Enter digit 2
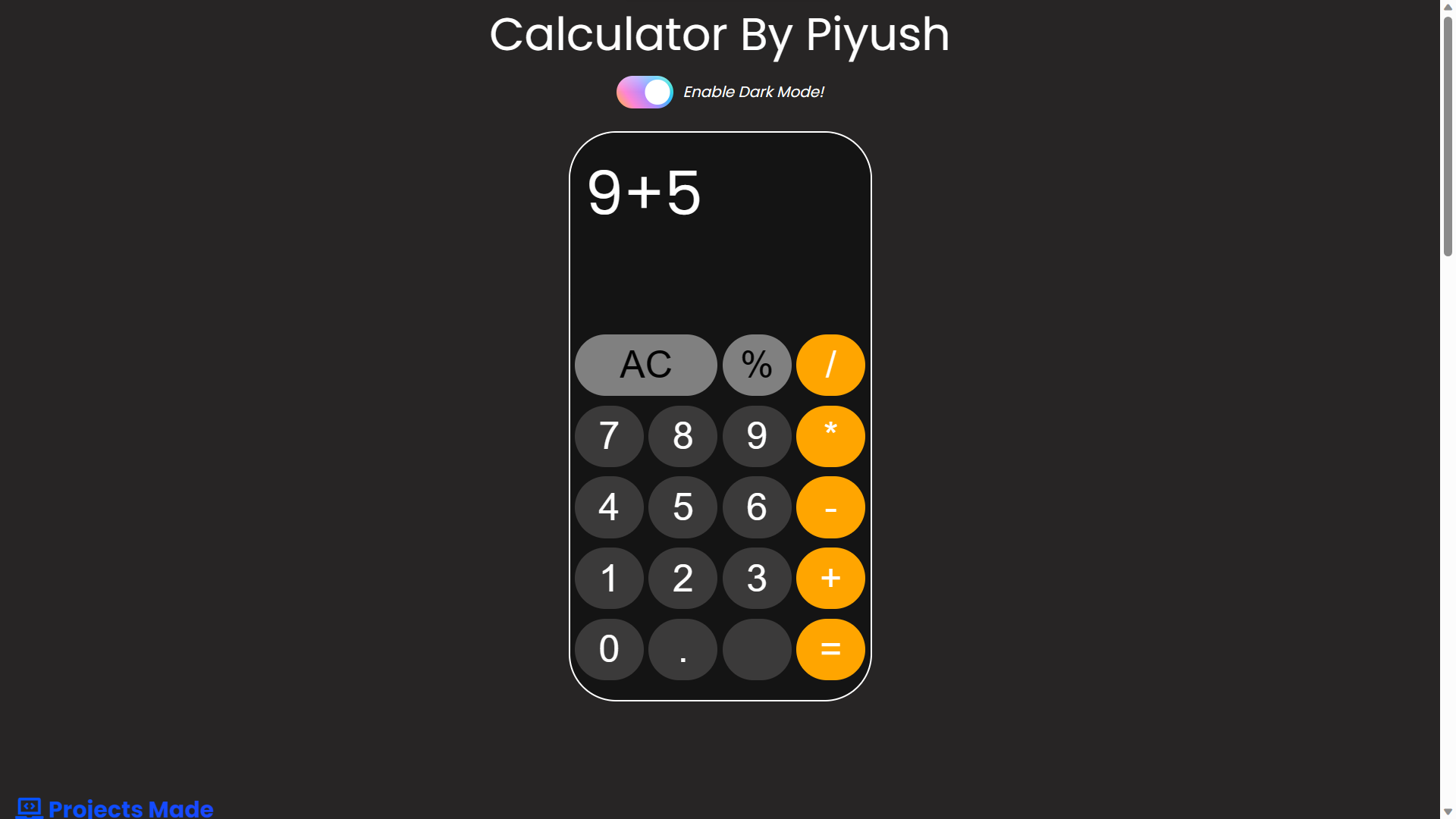 [682, 579]
